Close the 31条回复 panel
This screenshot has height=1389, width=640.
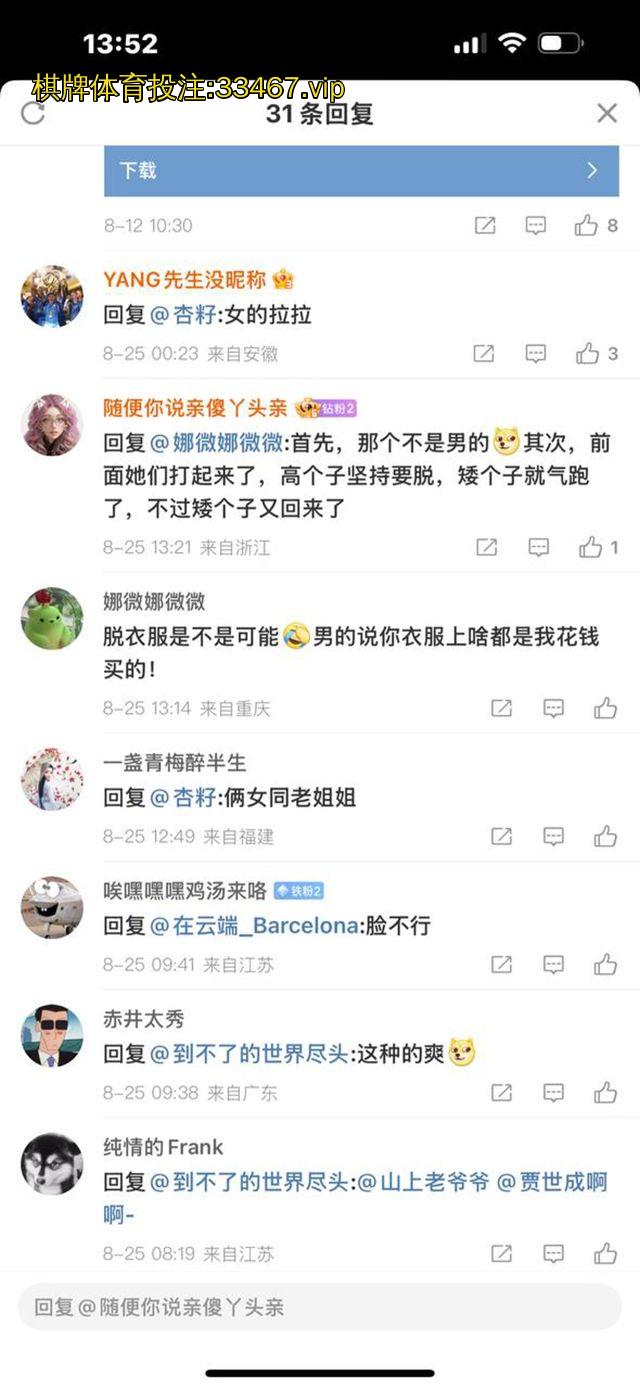coord(607,113)
